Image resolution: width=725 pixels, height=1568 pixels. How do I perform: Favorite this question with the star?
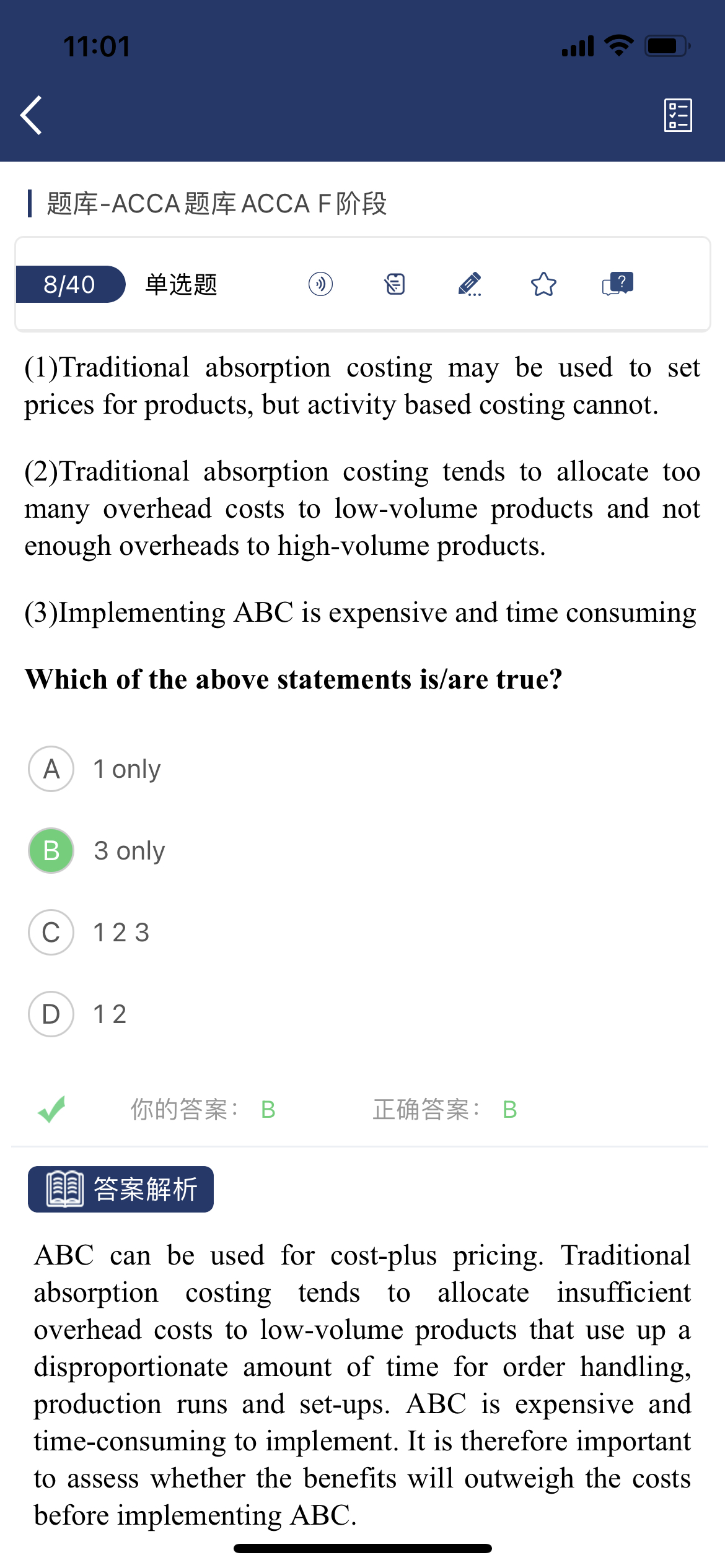point(543,284)
